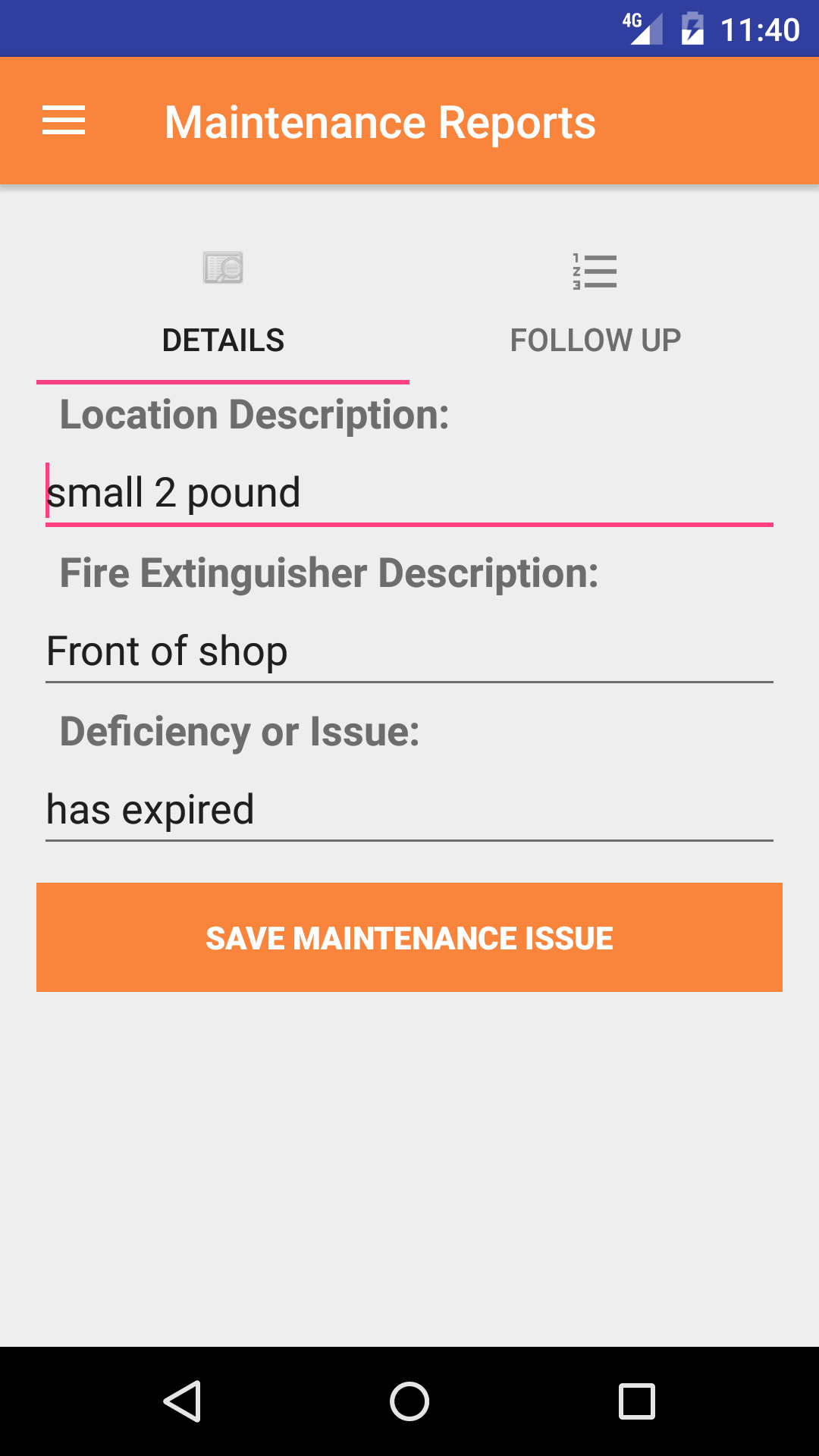The width and height of the screenshot is (819, 1456).
Task: Go back using the system back button
Action: (182, 1401)
